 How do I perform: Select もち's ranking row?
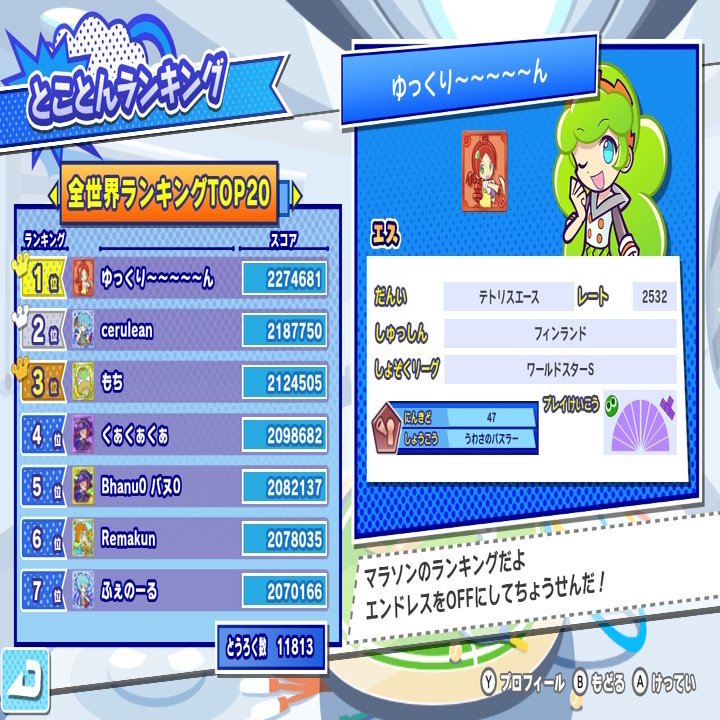(x=175, y=383)
